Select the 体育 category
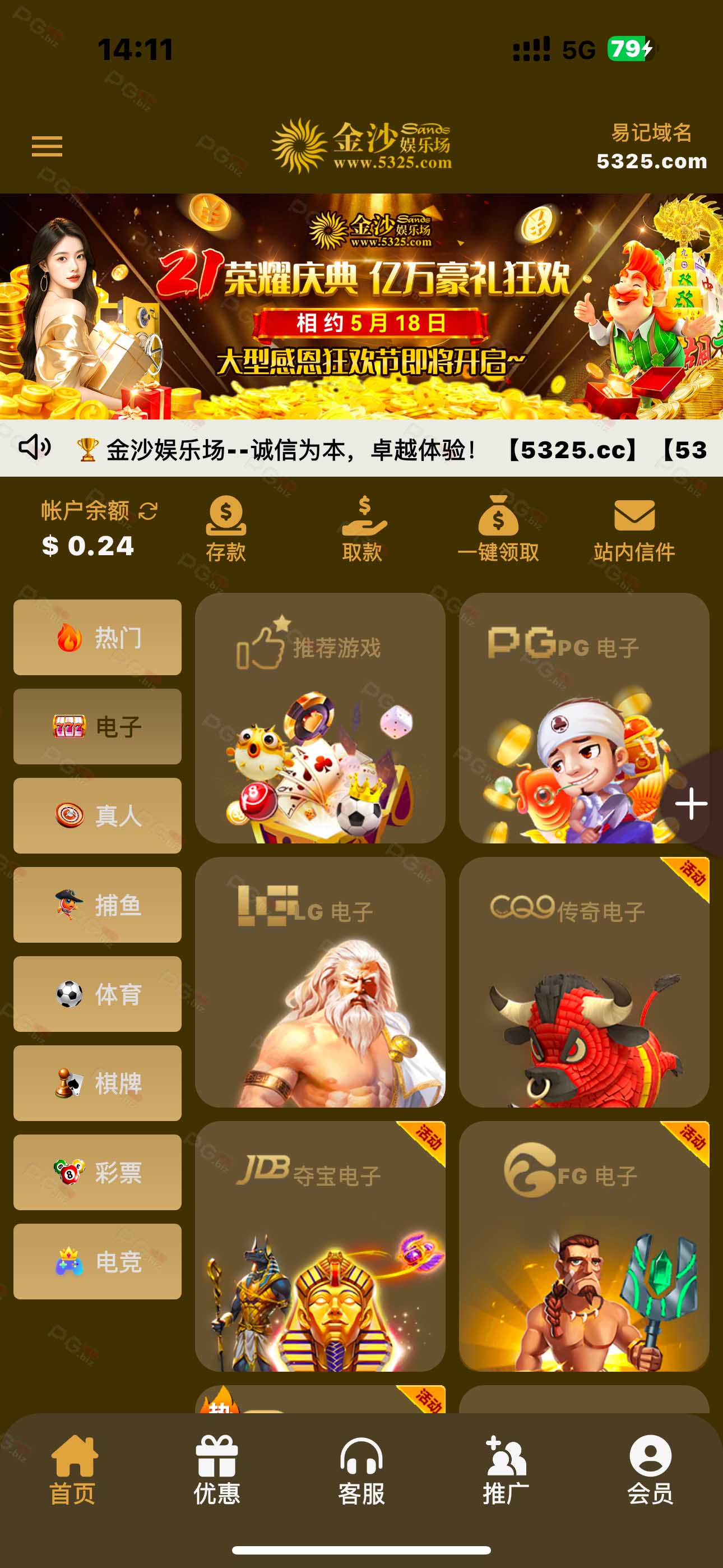Viewport: 723px width, 1568px height. coord(98,994)
